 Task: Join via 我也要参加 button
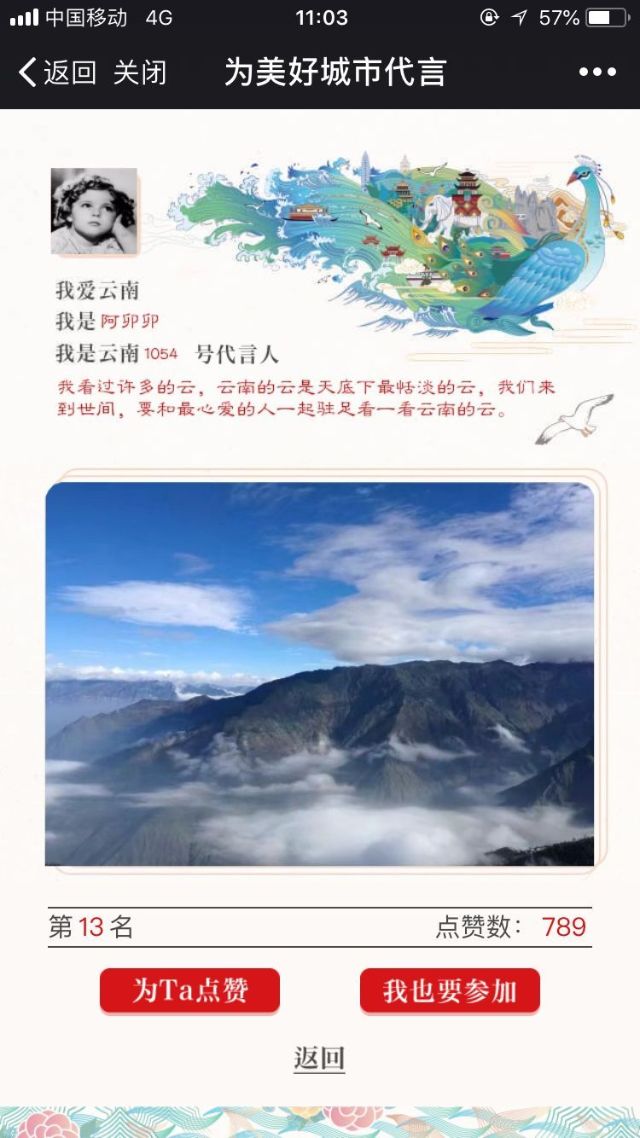point(450,991)
